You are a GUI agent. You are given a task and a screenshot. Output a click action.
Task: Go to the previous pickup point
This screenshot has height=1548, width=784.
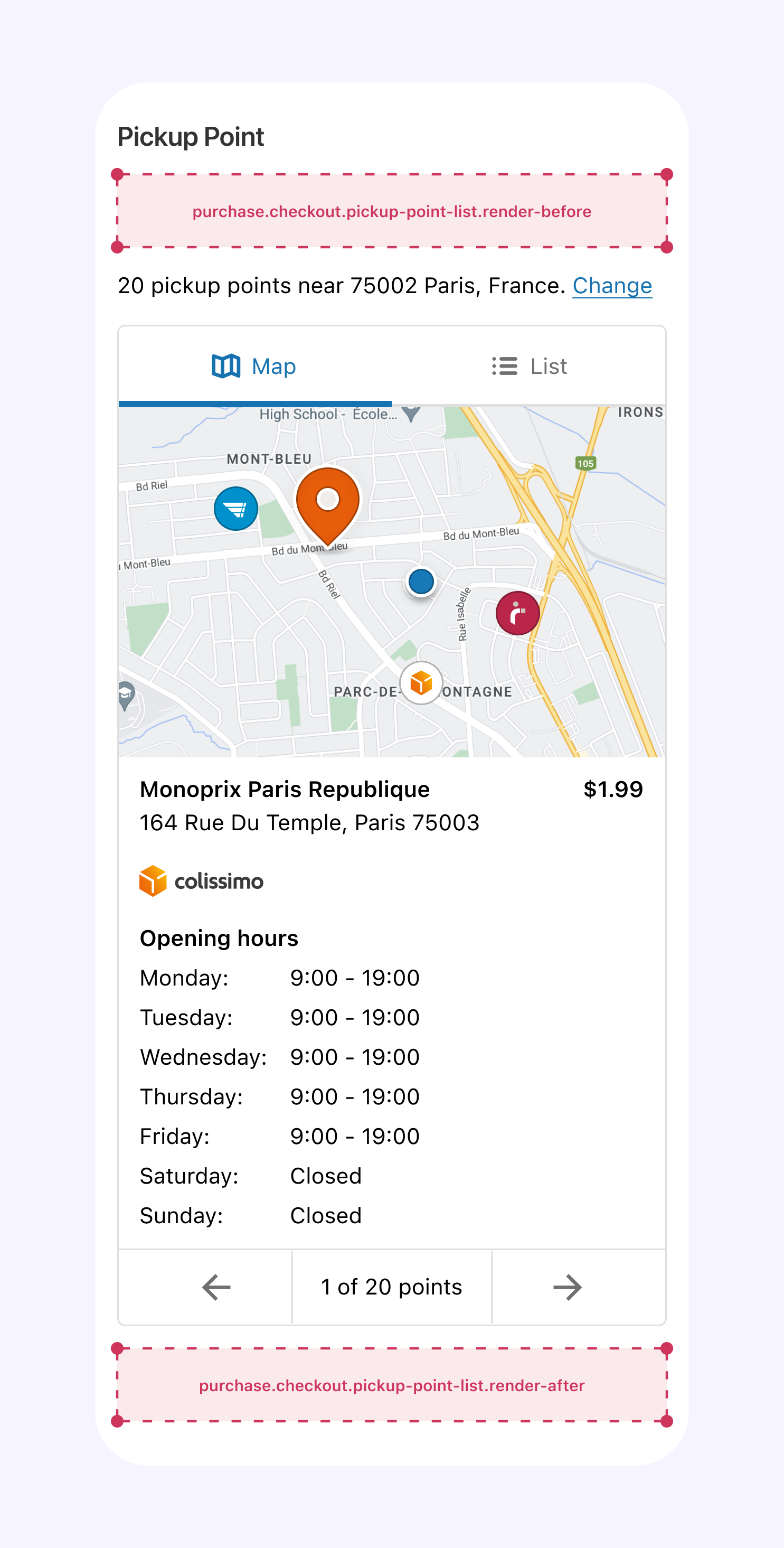click(x=216, y=1287)
